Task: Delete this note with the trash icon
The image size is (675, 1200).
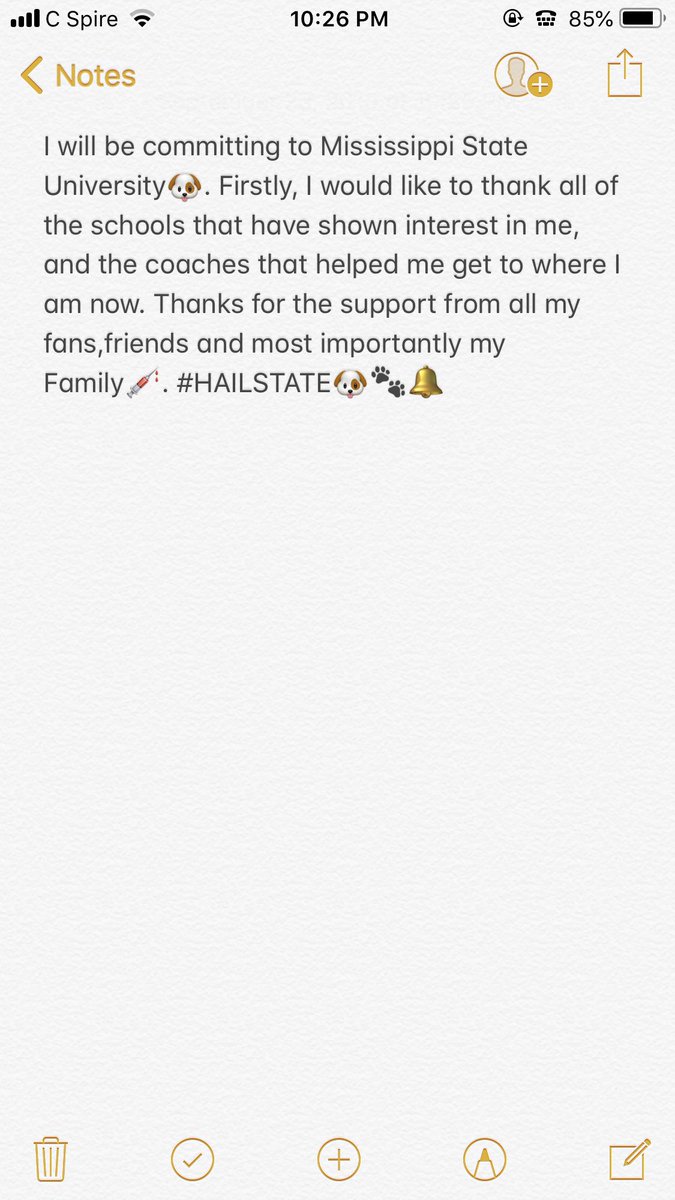Action: pos(50,1160)
